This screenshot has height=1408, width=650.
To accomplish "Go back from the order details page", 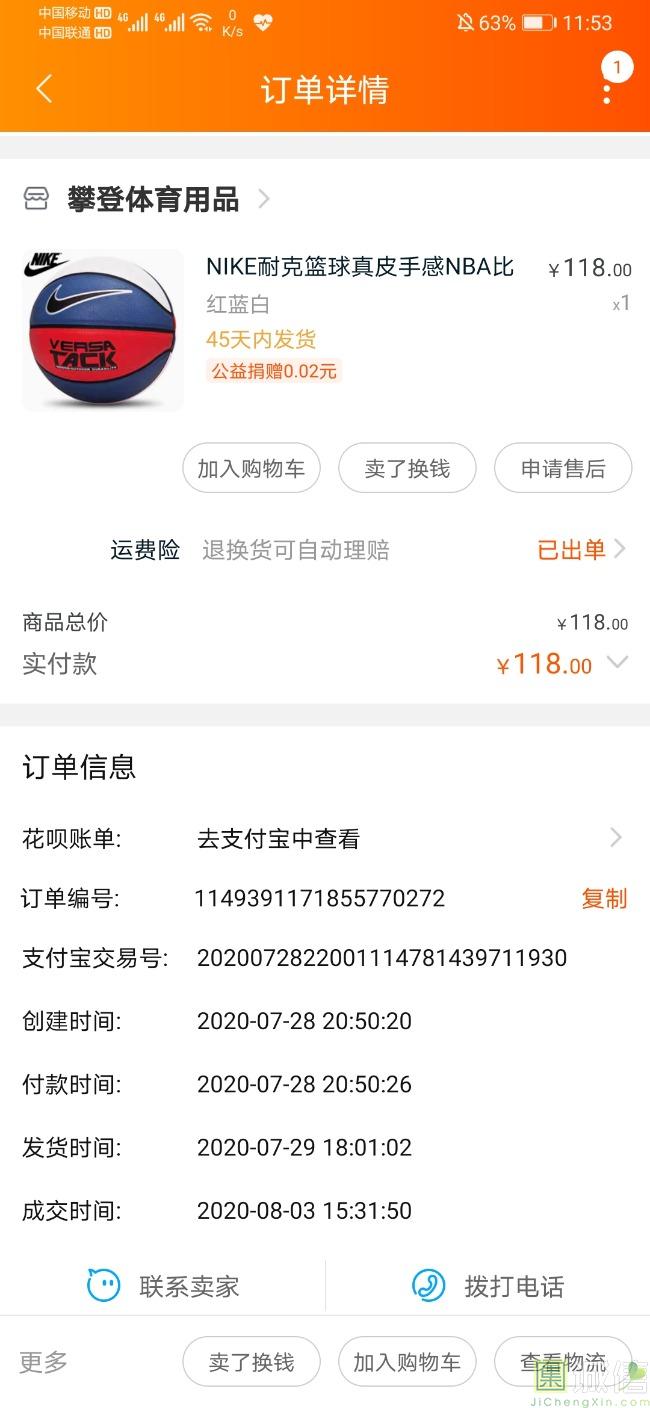I will 44,89.
